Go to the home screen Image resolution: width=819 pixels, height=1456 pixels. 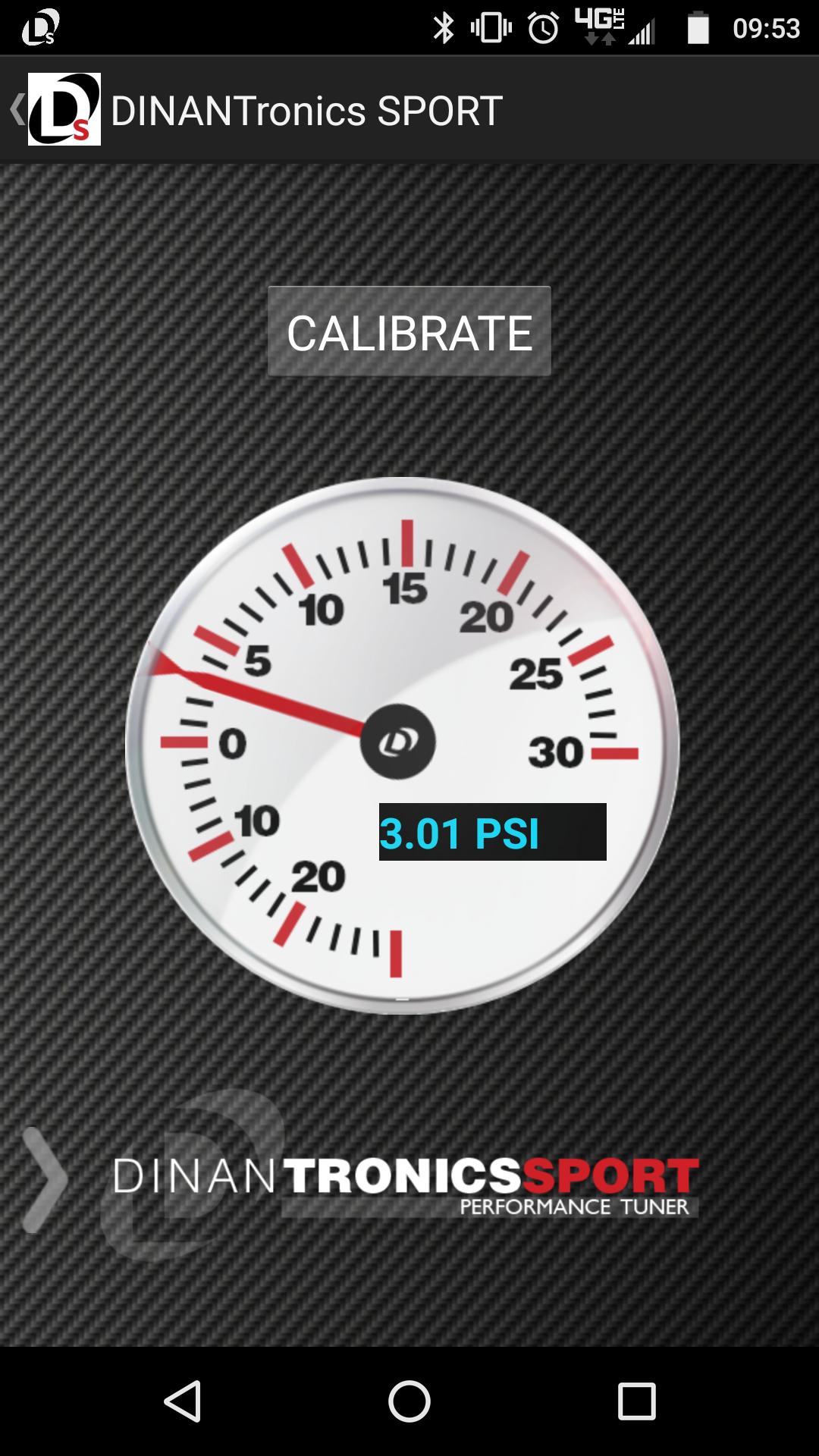tap(409, 1401)
